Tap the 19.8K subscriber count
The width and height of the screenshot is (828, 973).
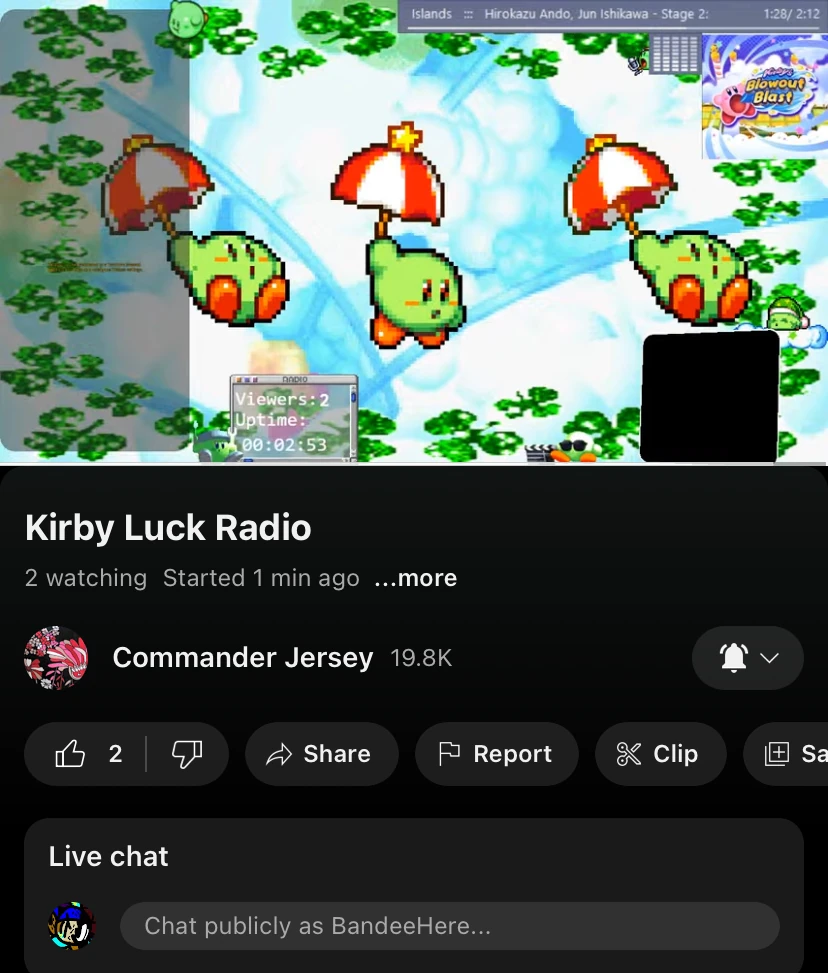pyautogui.click(x=421, y=658)
